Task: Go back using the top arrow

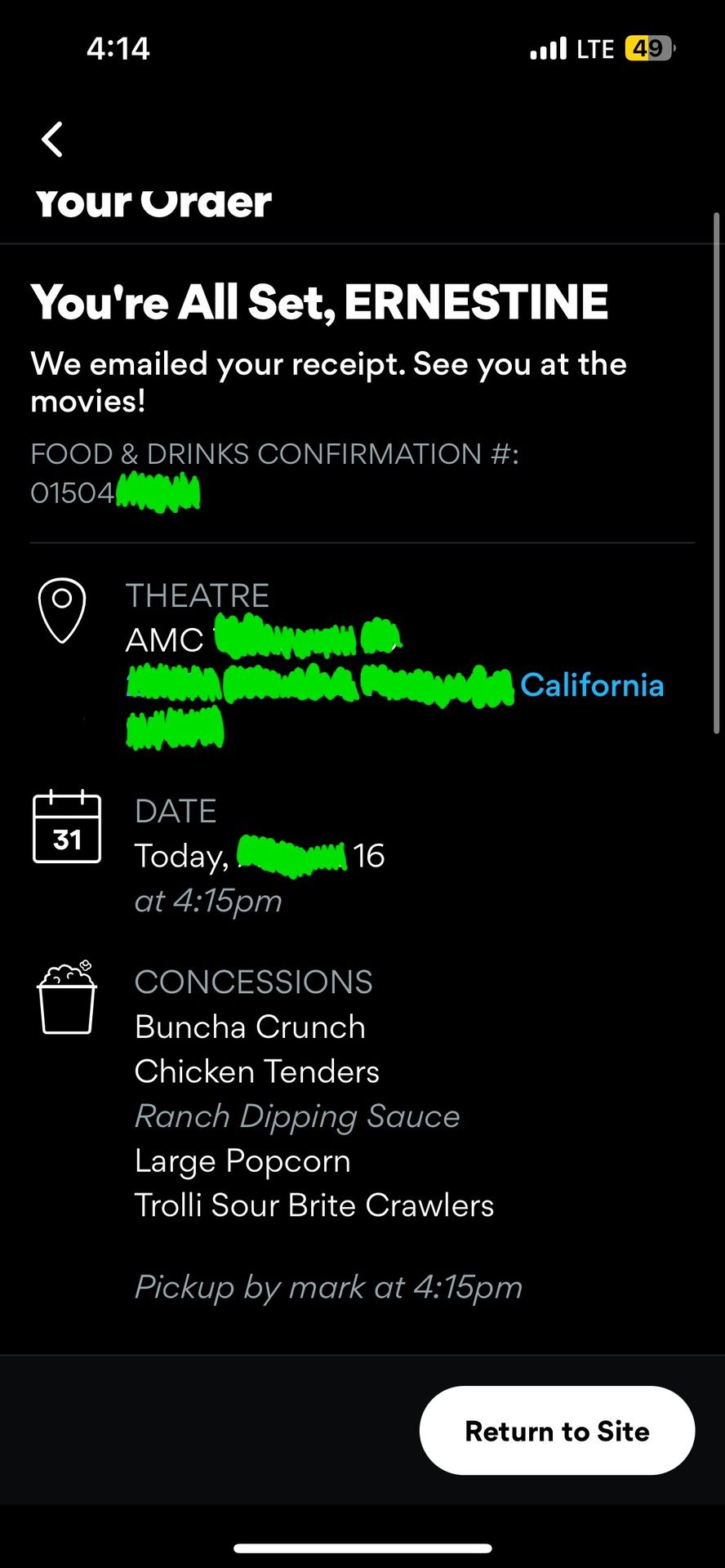Action: (53, 140)
